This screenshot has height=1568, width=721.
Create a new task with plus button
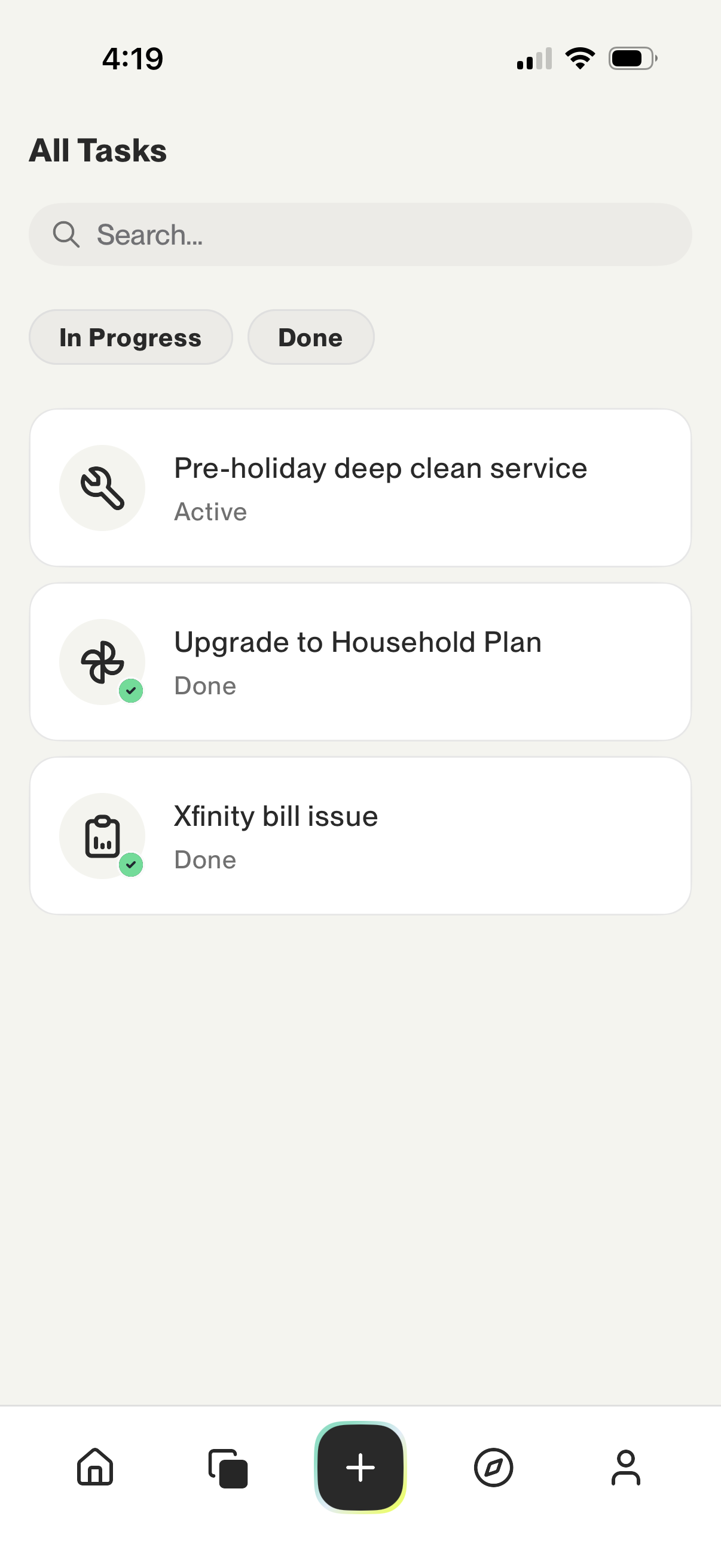click(360, 1467)
